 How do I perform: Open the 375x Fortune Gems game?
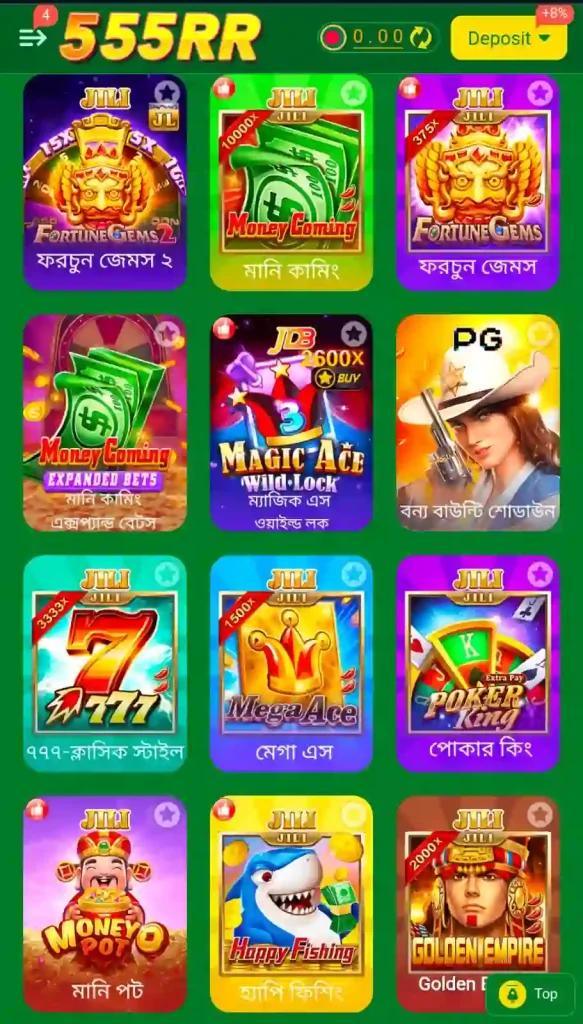[478, 182]
